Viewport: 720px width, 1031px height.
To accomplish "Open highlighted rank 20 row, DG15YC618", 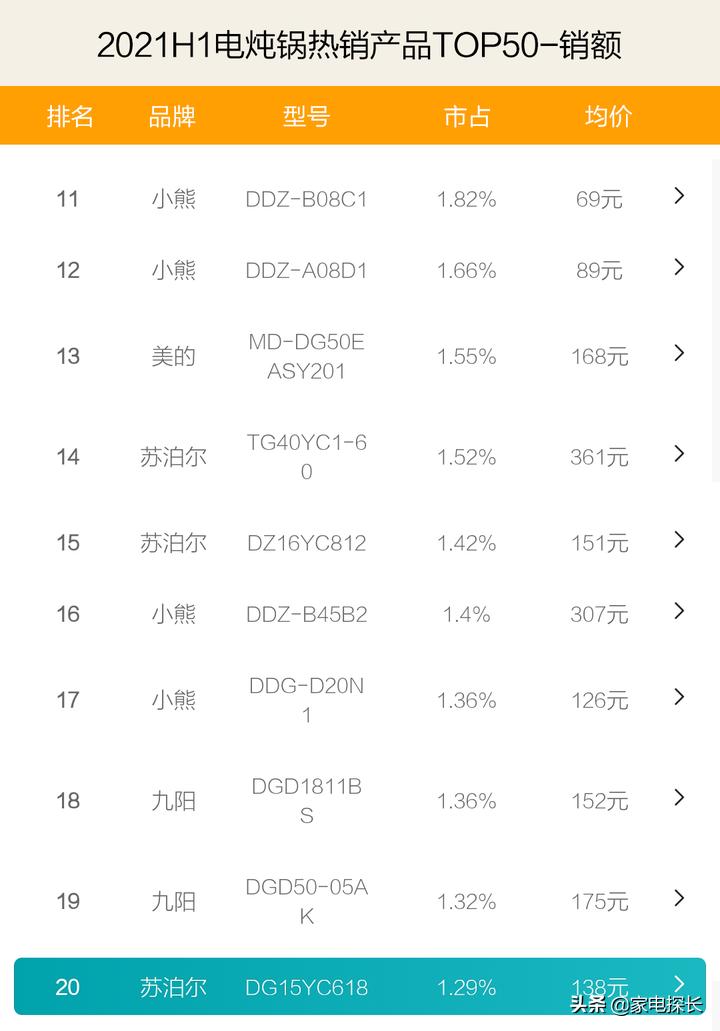I will [360, 986].
